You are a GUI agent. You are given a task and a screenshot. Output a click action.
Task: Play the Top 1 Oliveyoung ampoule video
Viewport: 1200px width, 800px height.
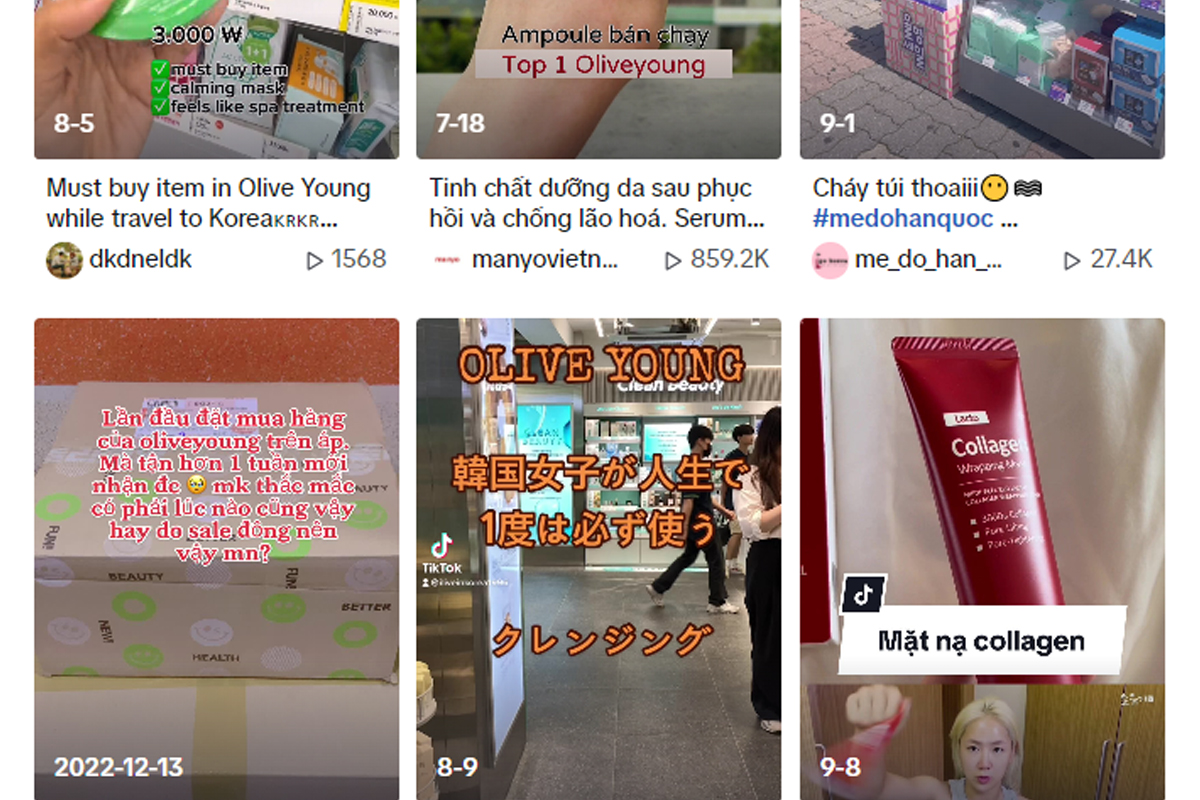click(x=598, y=78)
